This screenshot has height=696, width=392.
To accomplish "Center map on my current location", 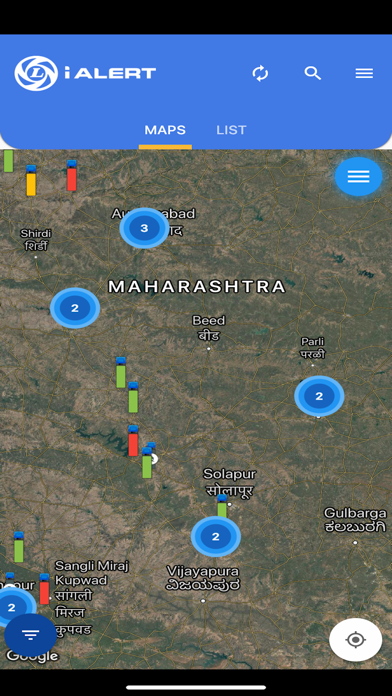I will click(x=356, y=640).
